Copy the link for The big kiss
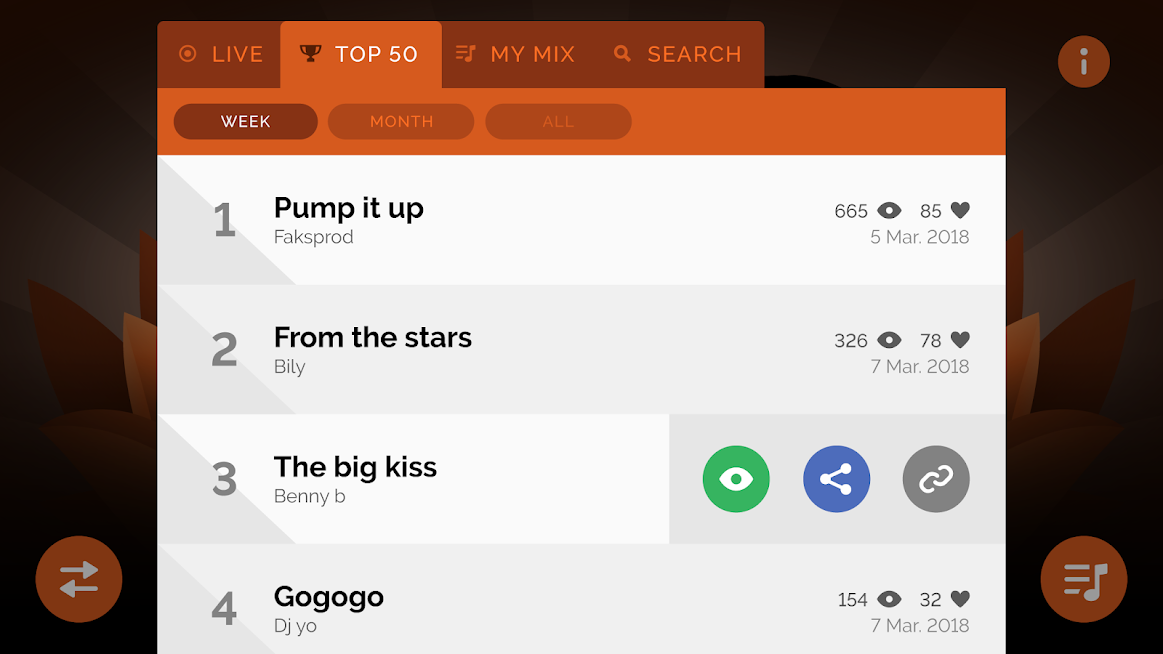This screenshot has width=1163, height=654. click(x=936, y=479)
